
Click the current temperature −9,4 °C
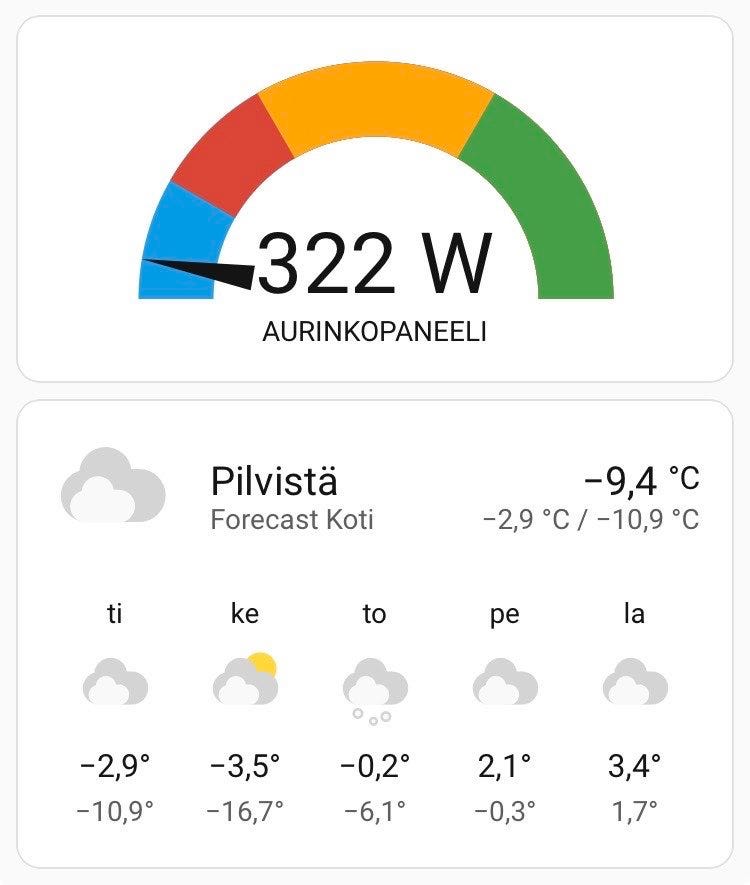coord(642,482)
